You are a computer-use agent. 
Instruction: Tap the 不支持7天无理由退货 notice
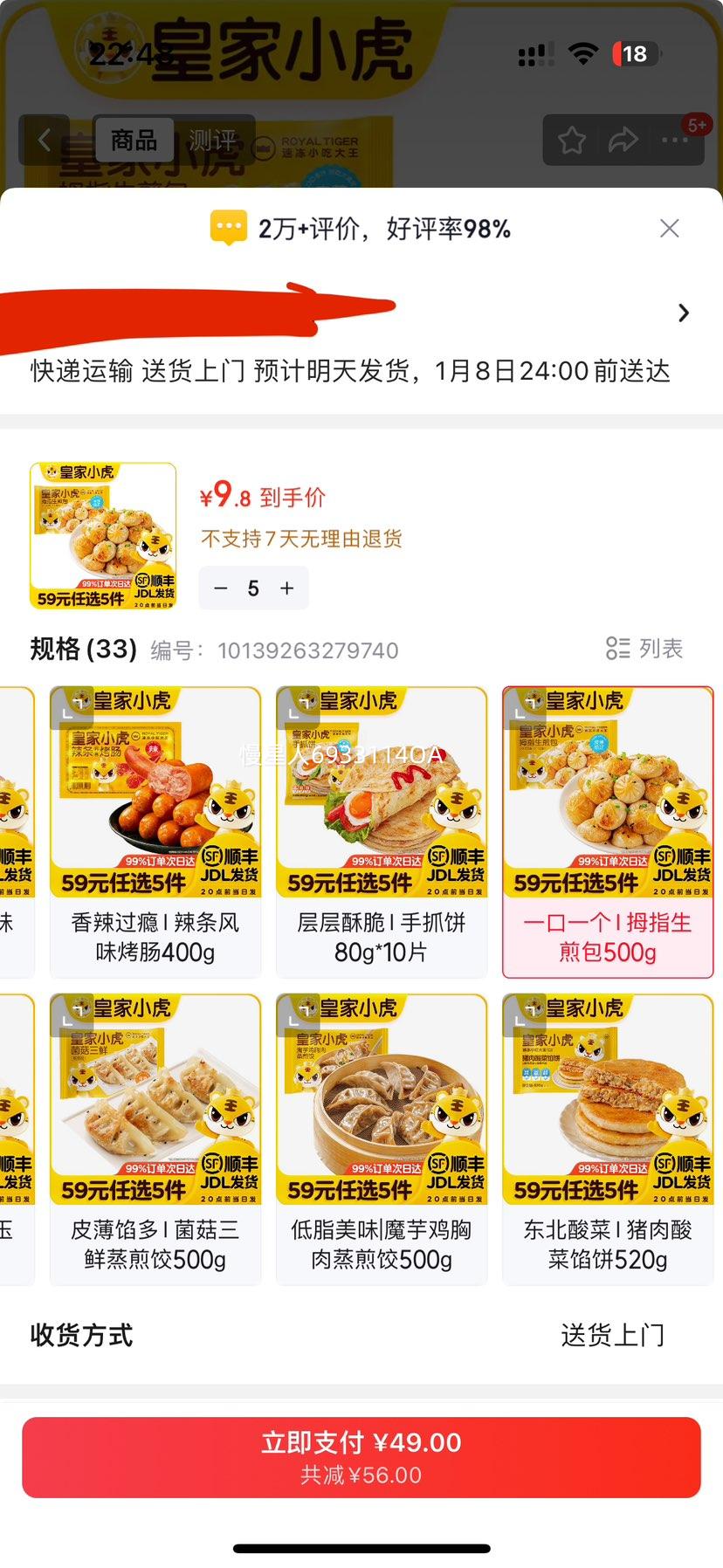(300, 539)
